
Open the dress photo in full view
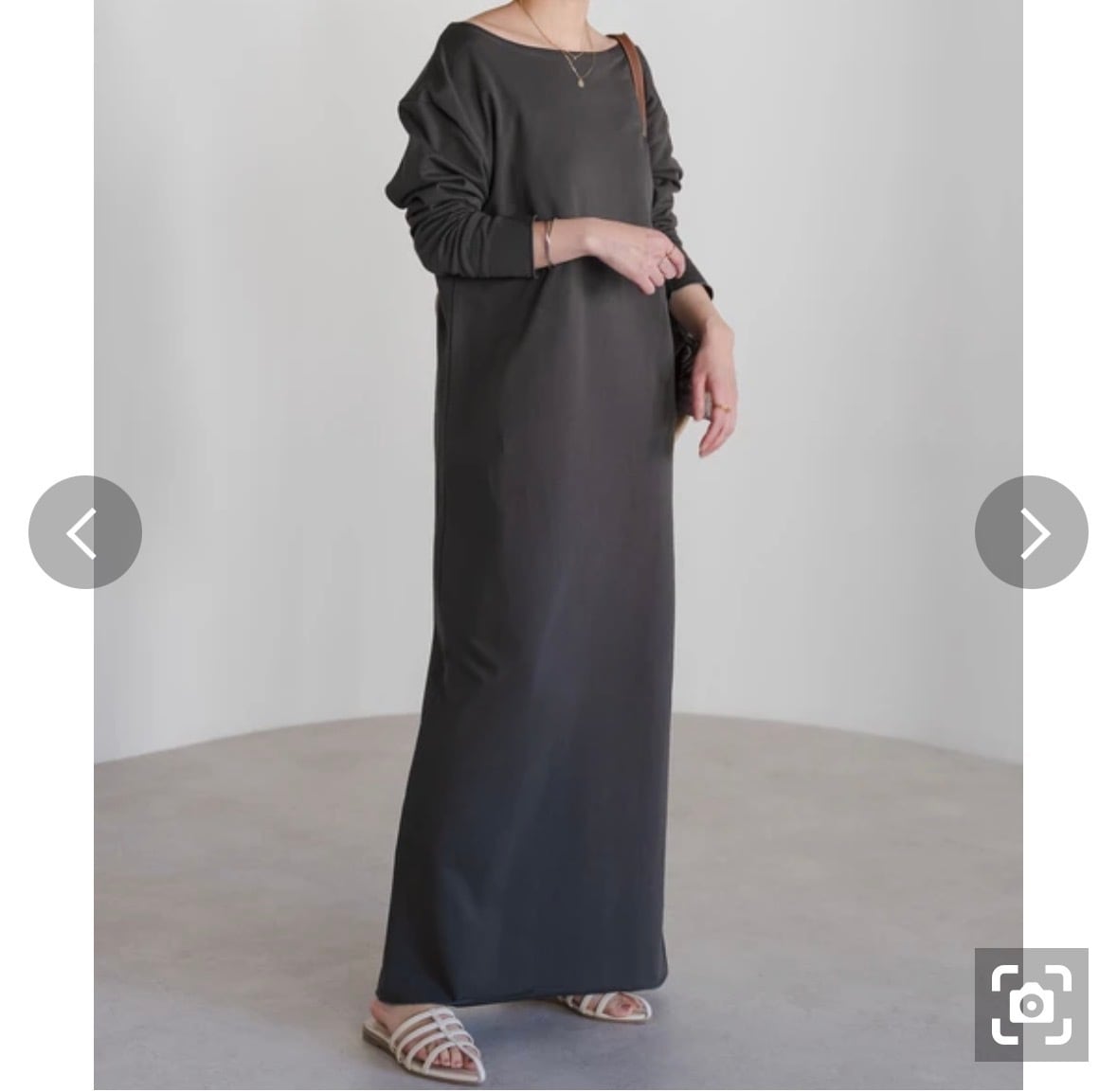(x=559, y=545)
